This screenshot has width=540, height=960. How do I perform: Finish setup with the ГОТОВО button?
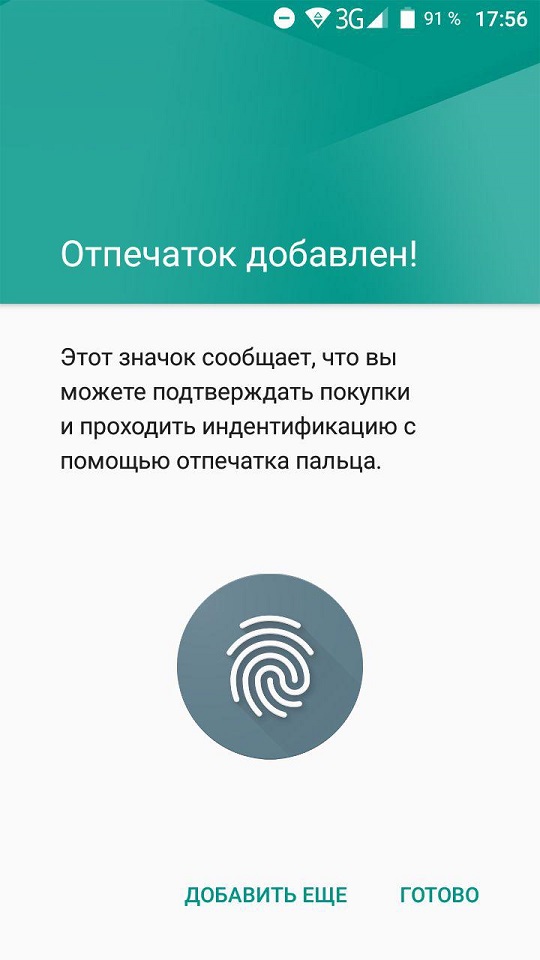[x=440, y=894]
